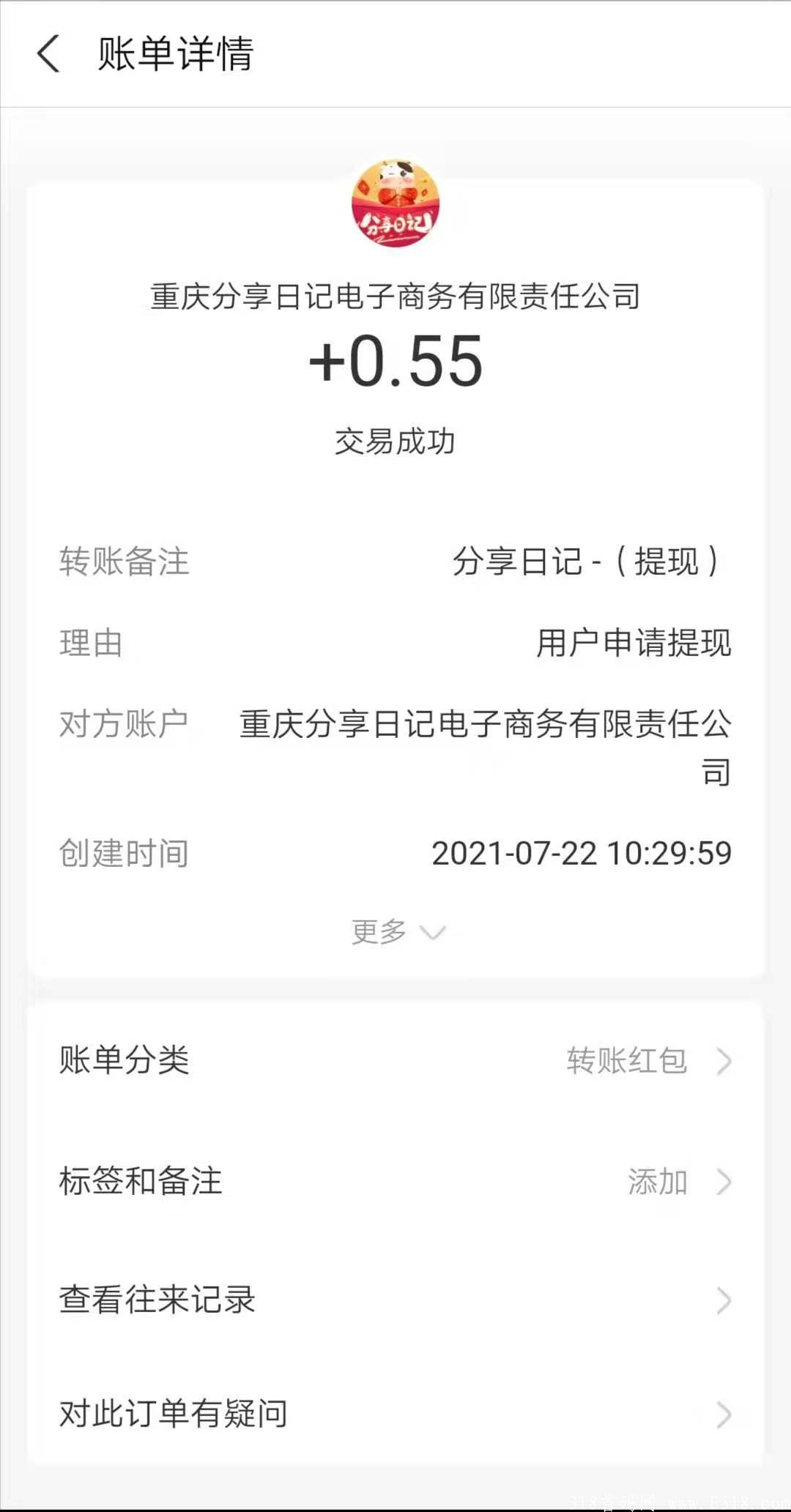Click the chevron beside 查看往来记录

725,1298
